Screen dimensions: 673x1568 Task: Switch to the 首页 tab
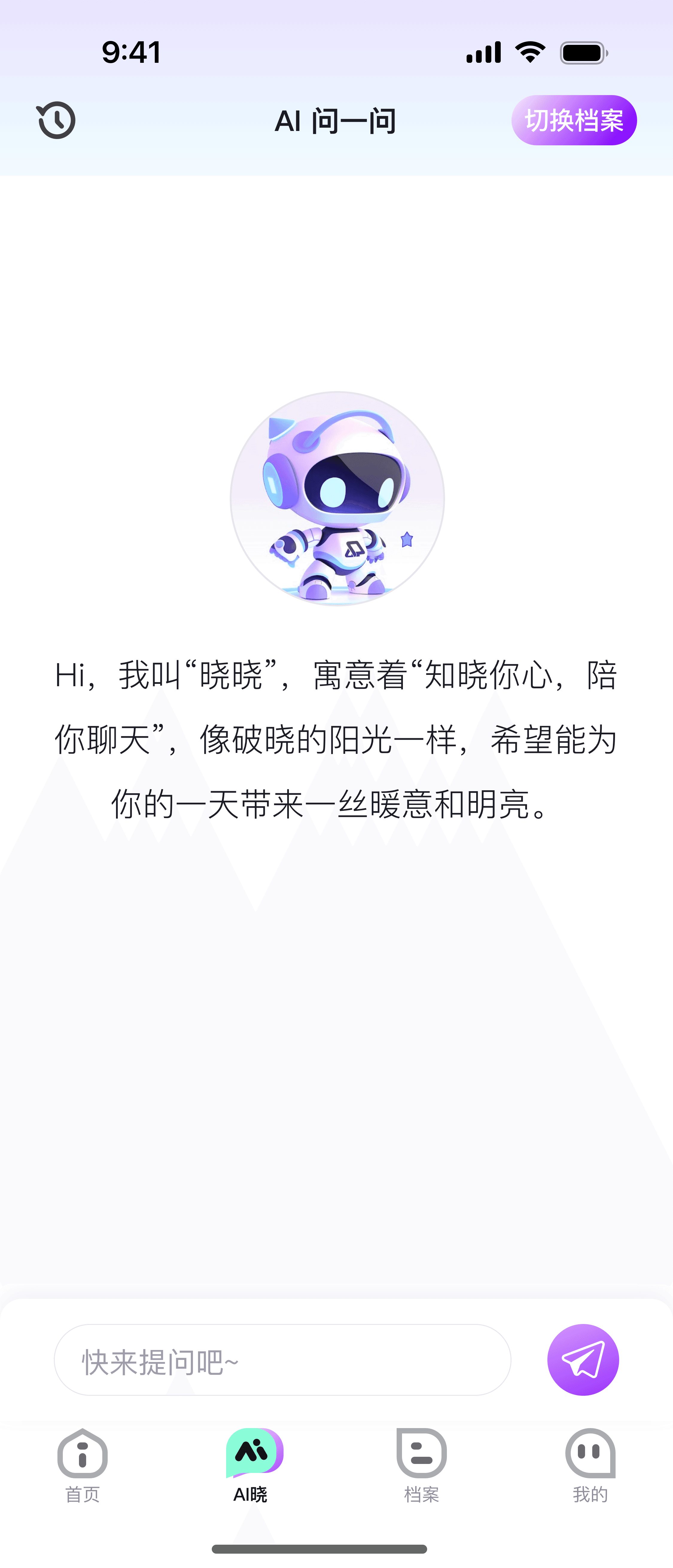[x=83, y=1465]
